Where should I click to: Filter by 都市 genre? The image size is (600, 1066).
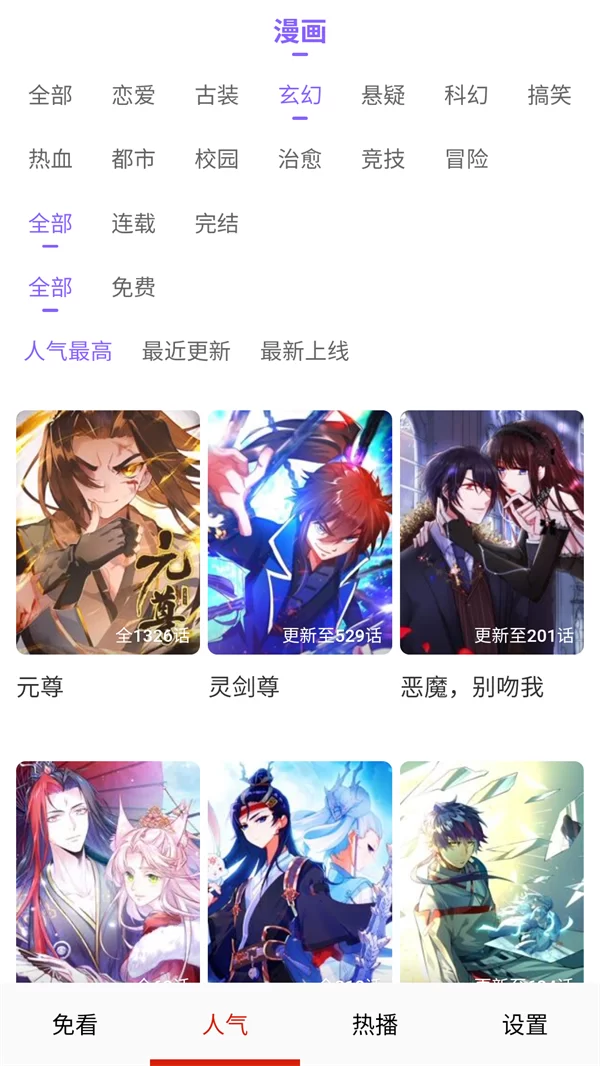pyautogui.click(x=134, y=159)
